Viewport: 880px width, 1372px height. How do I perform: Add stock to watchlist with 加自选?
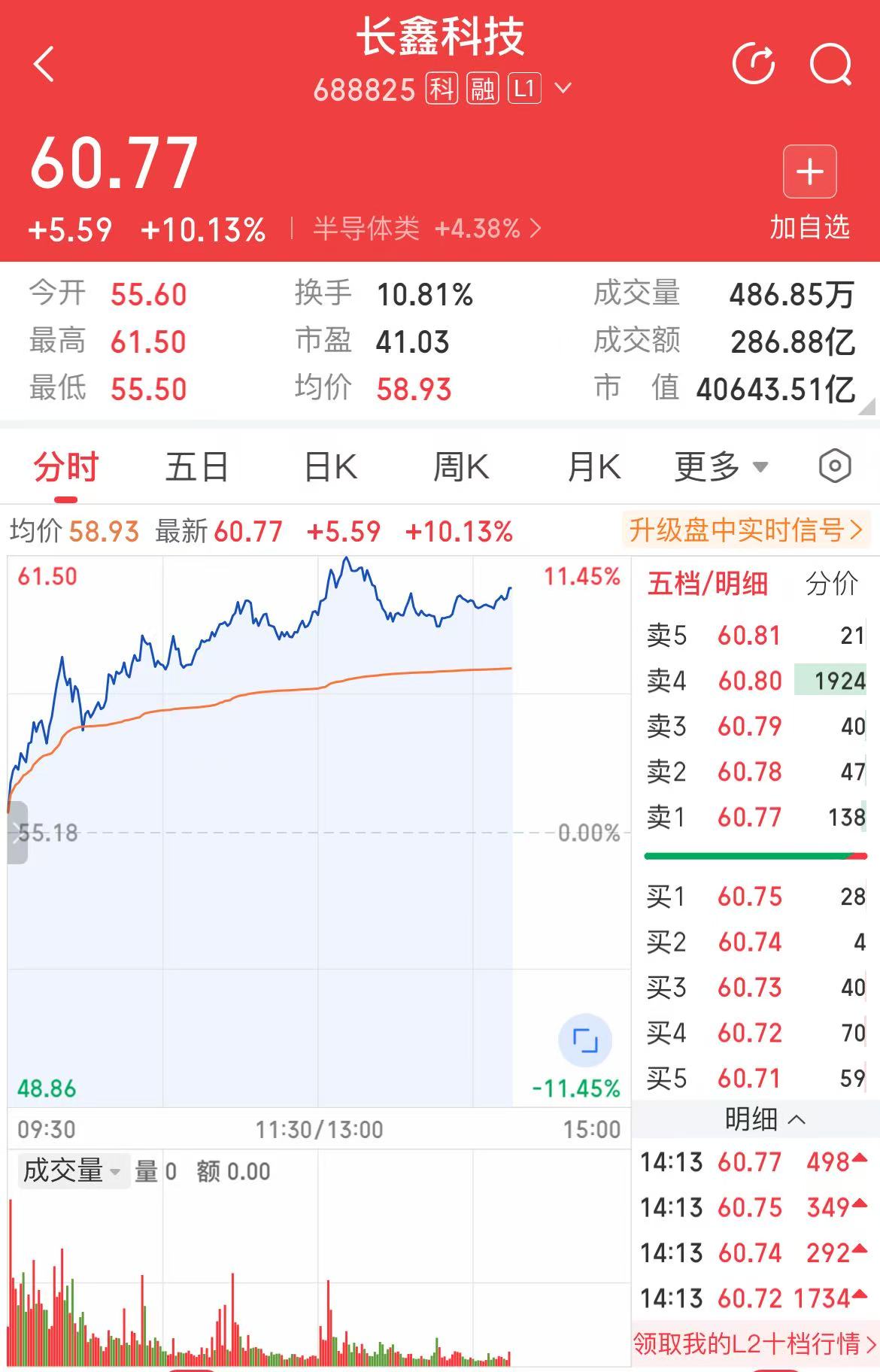coord(809,193)
